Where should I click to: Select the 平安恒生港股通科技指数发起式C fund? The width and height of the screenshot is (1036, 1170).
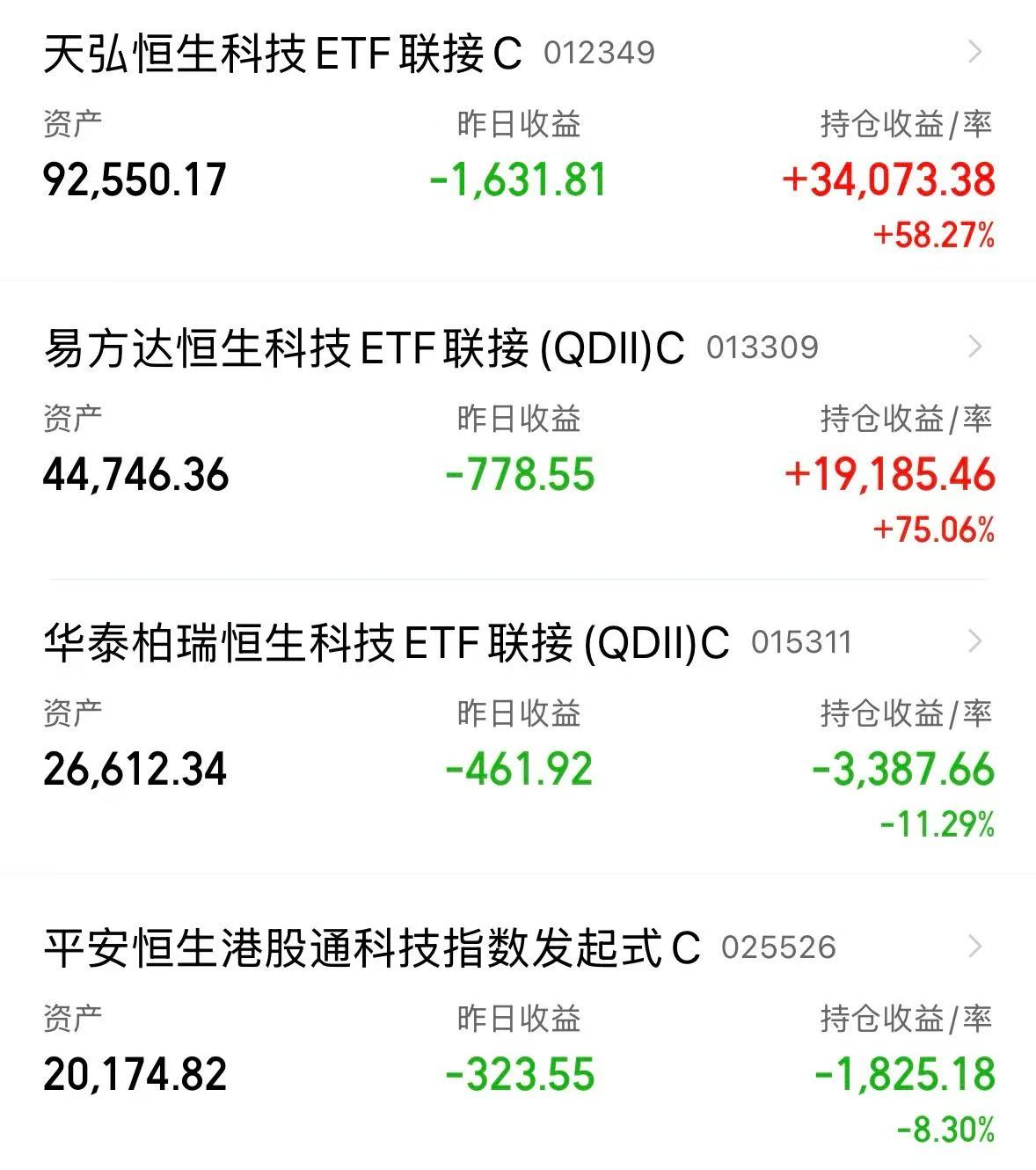coord(371,948)
